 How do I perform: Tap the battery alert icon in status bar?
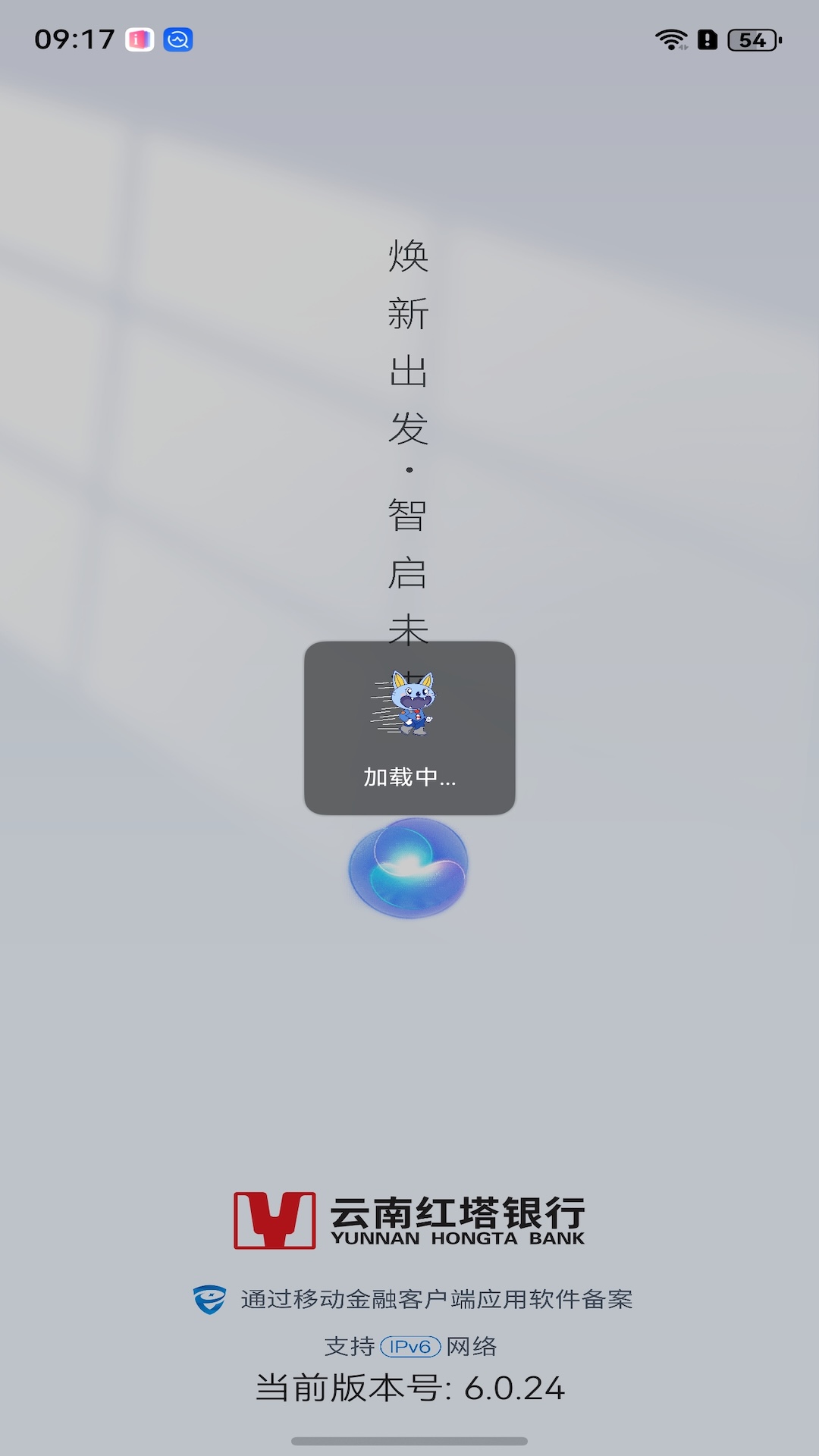pyautogui.click(x=707, y=39)
